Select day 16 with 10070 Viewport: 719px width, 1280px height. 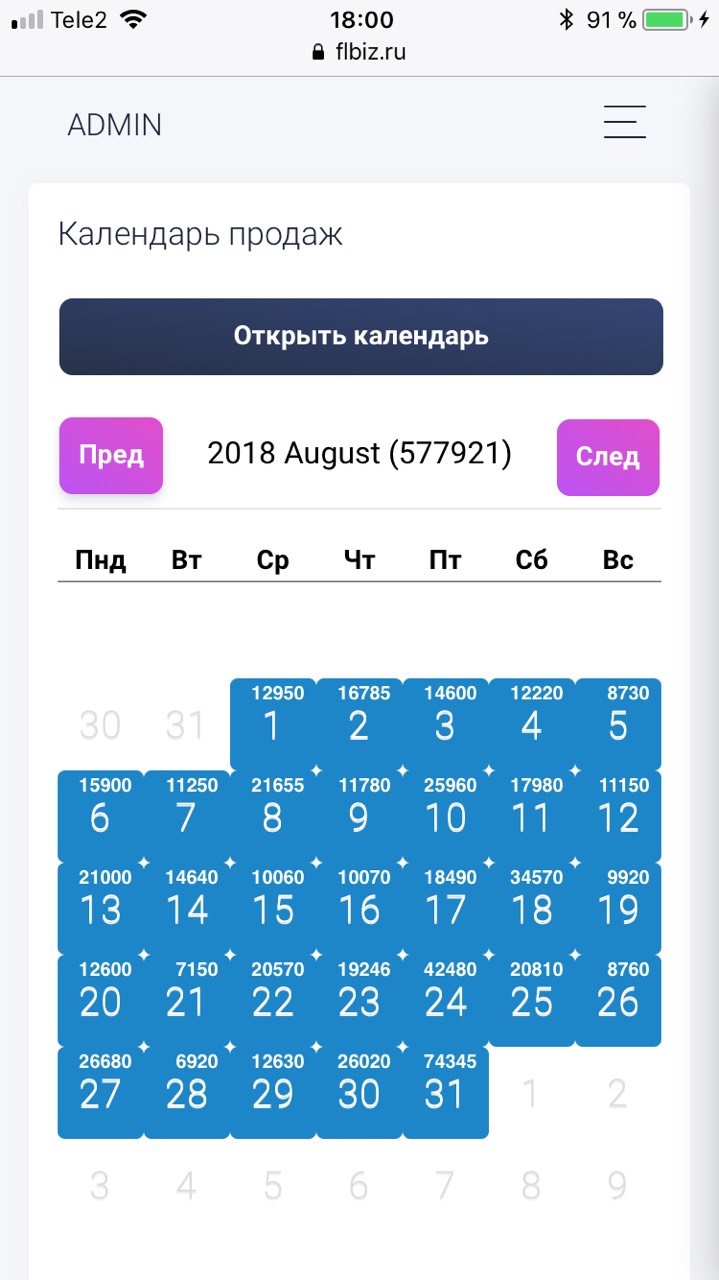[359, 908]
